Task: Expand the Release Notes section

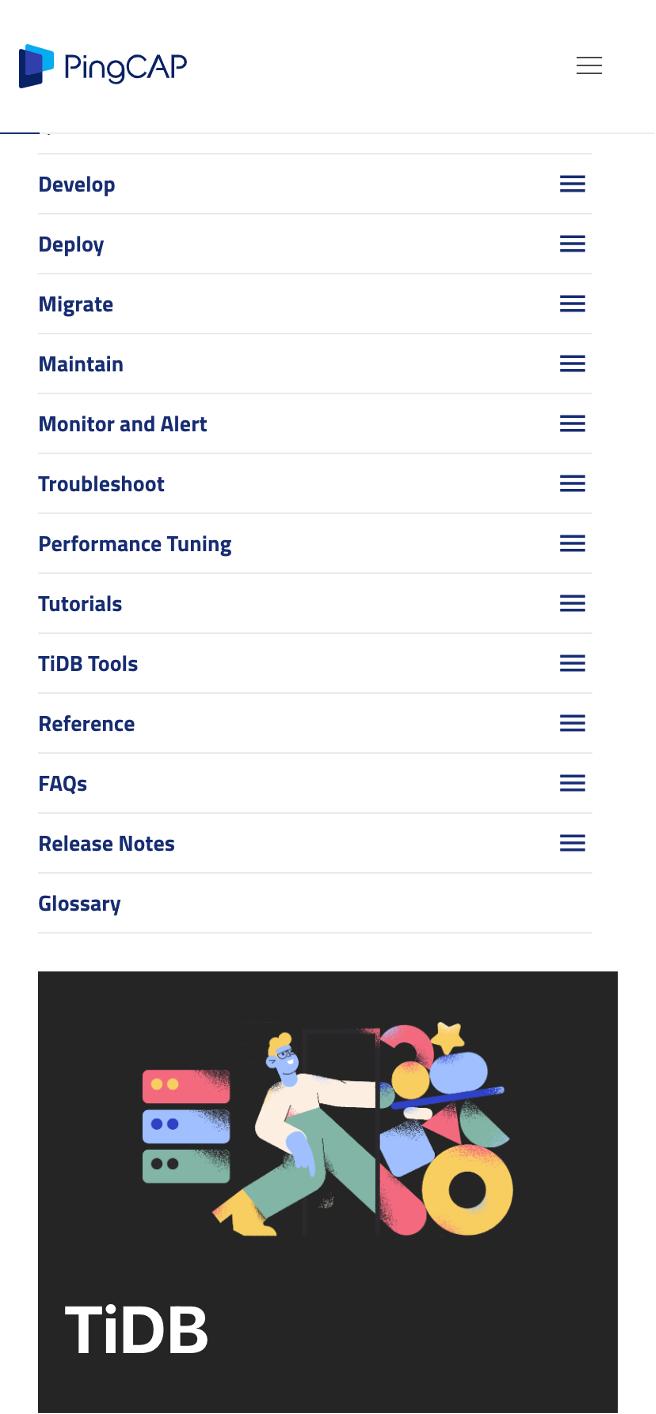Action: [x=572, y=844]
